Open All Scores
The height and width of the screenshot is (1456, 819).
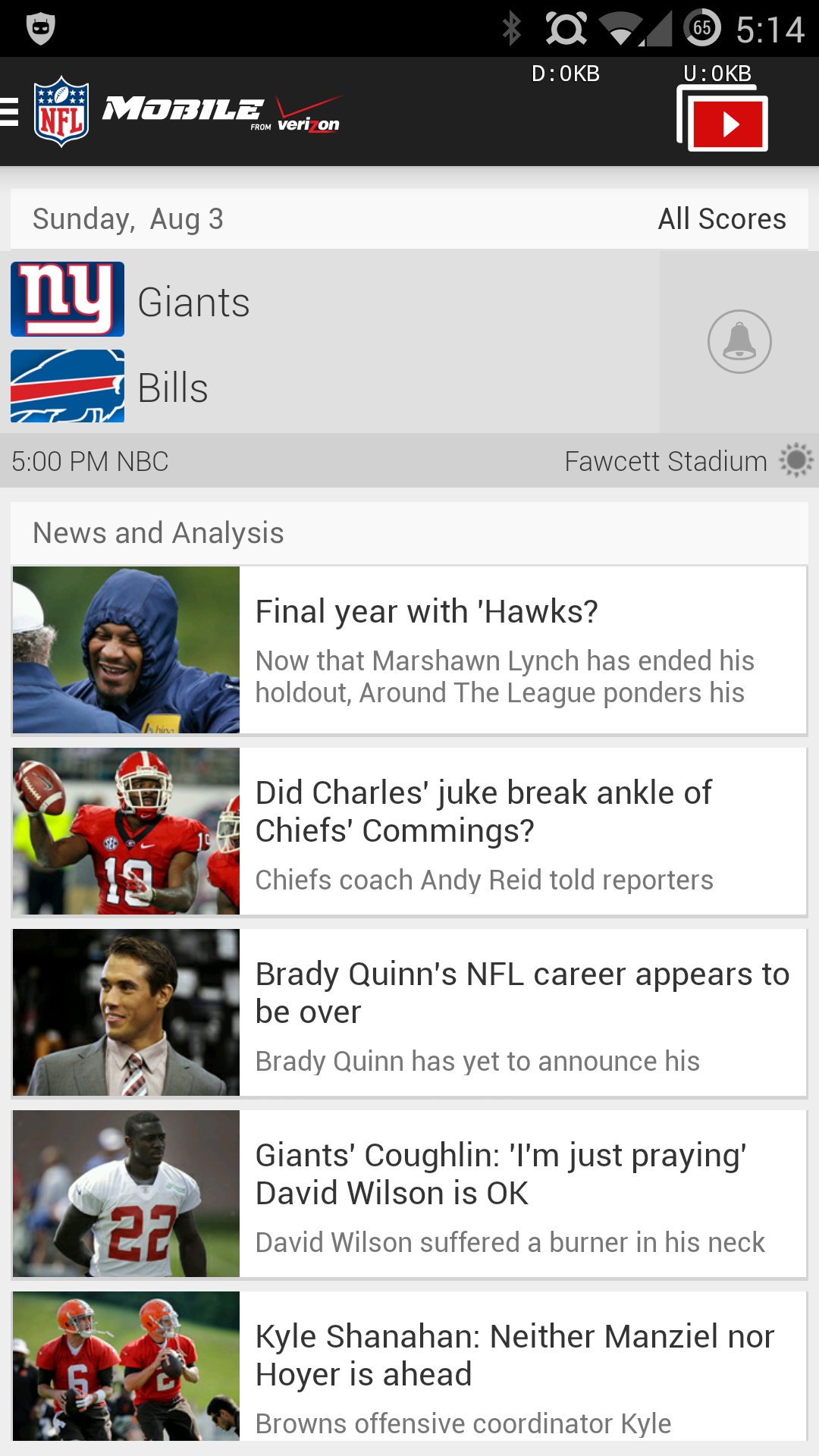(x=722, y=218)
